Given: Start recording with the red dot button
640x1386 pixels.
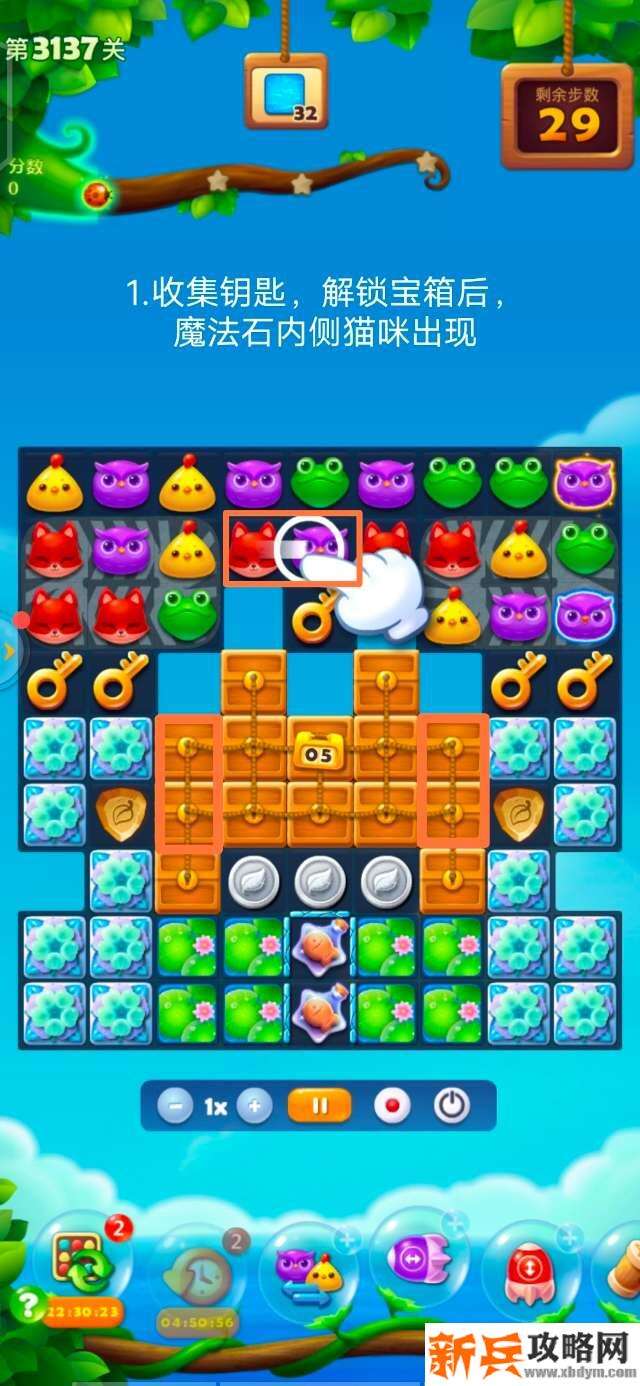Looking at the screenshot, I should 391,1107.
